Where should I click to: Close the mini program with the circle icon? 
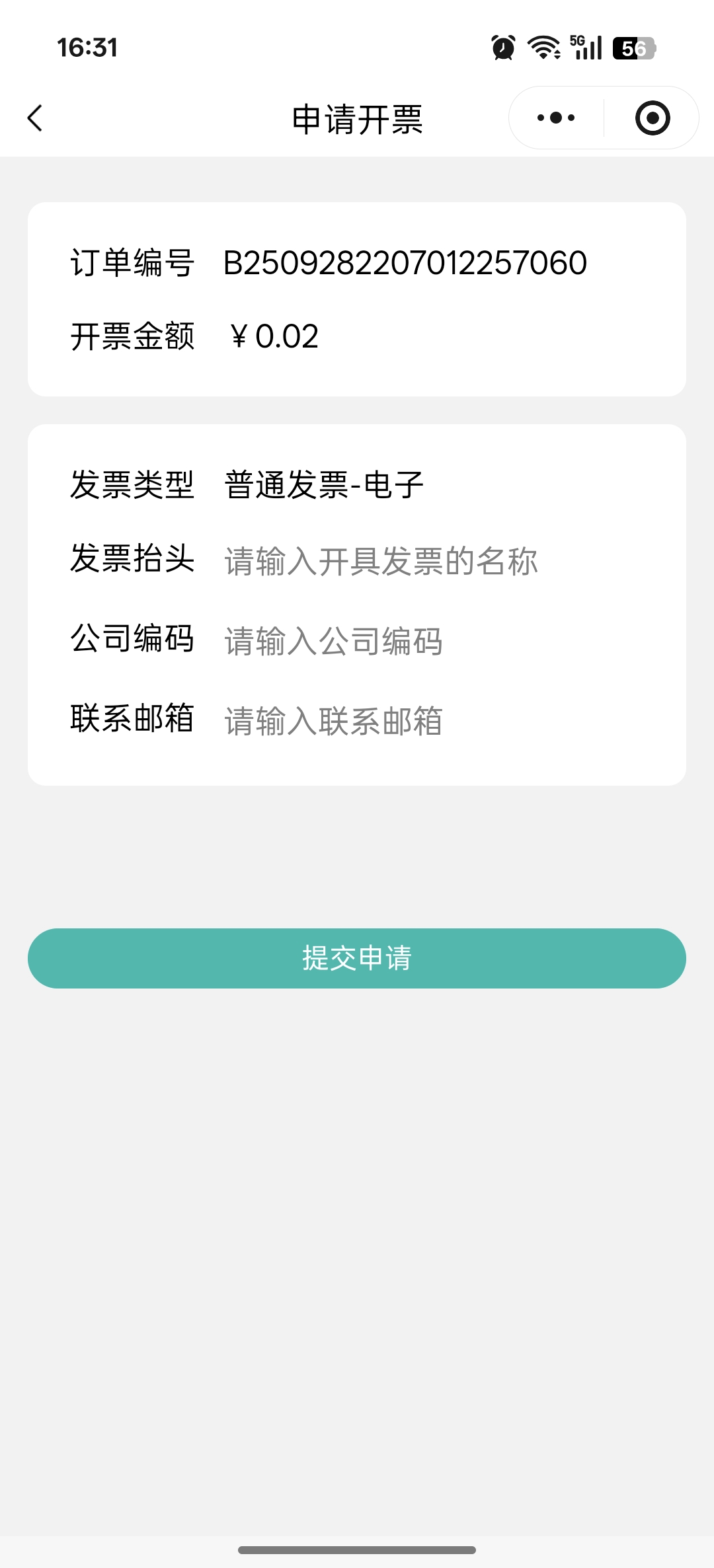(x=652, y=118)
